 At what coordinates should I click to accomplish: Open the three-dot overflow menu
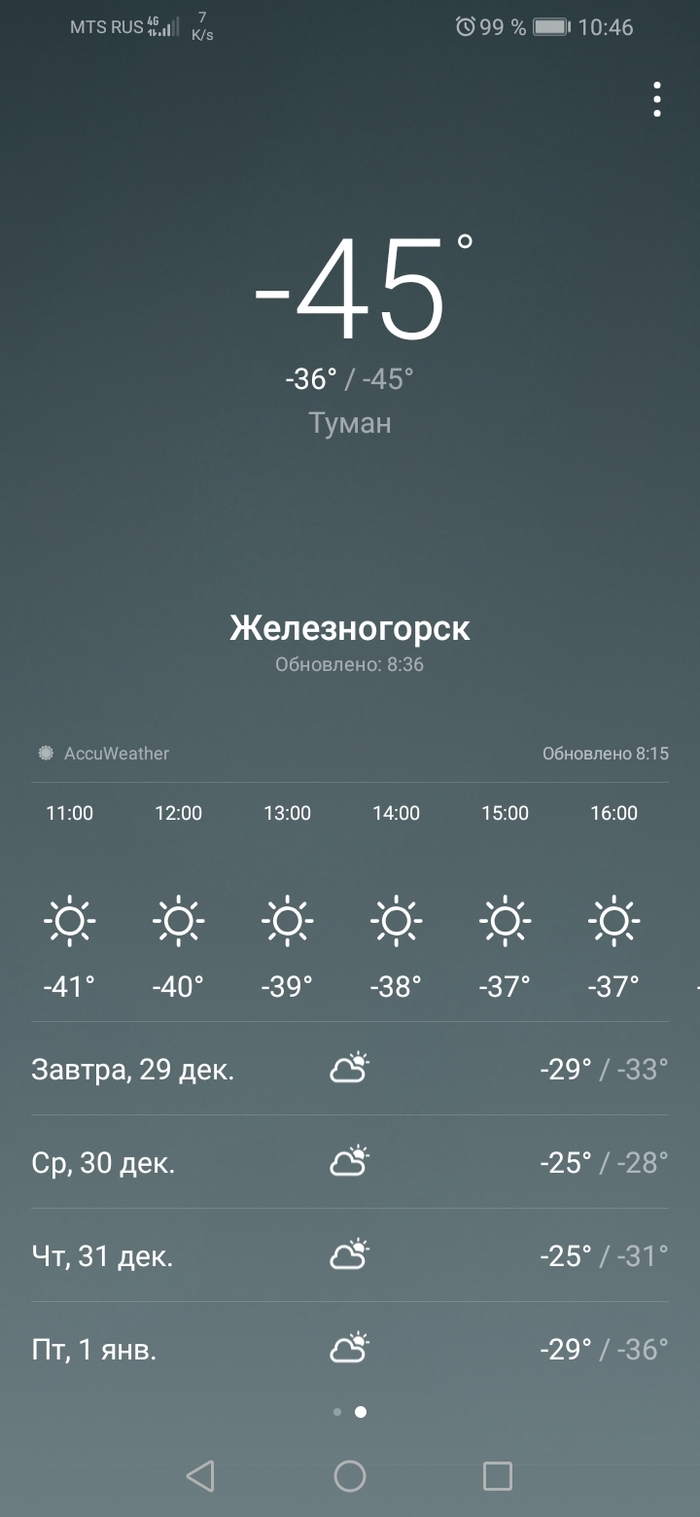coord(656,100)
